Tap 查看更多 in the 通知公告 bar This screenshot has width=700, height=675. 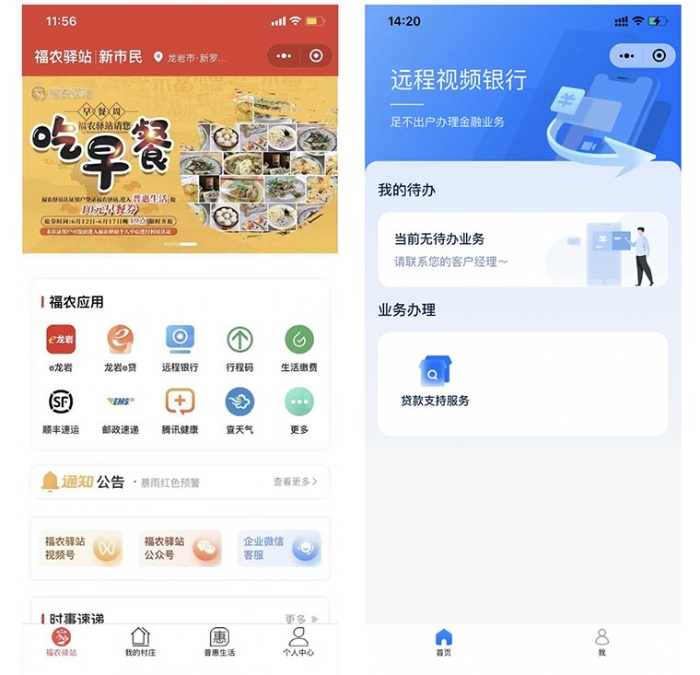(295, 482)
